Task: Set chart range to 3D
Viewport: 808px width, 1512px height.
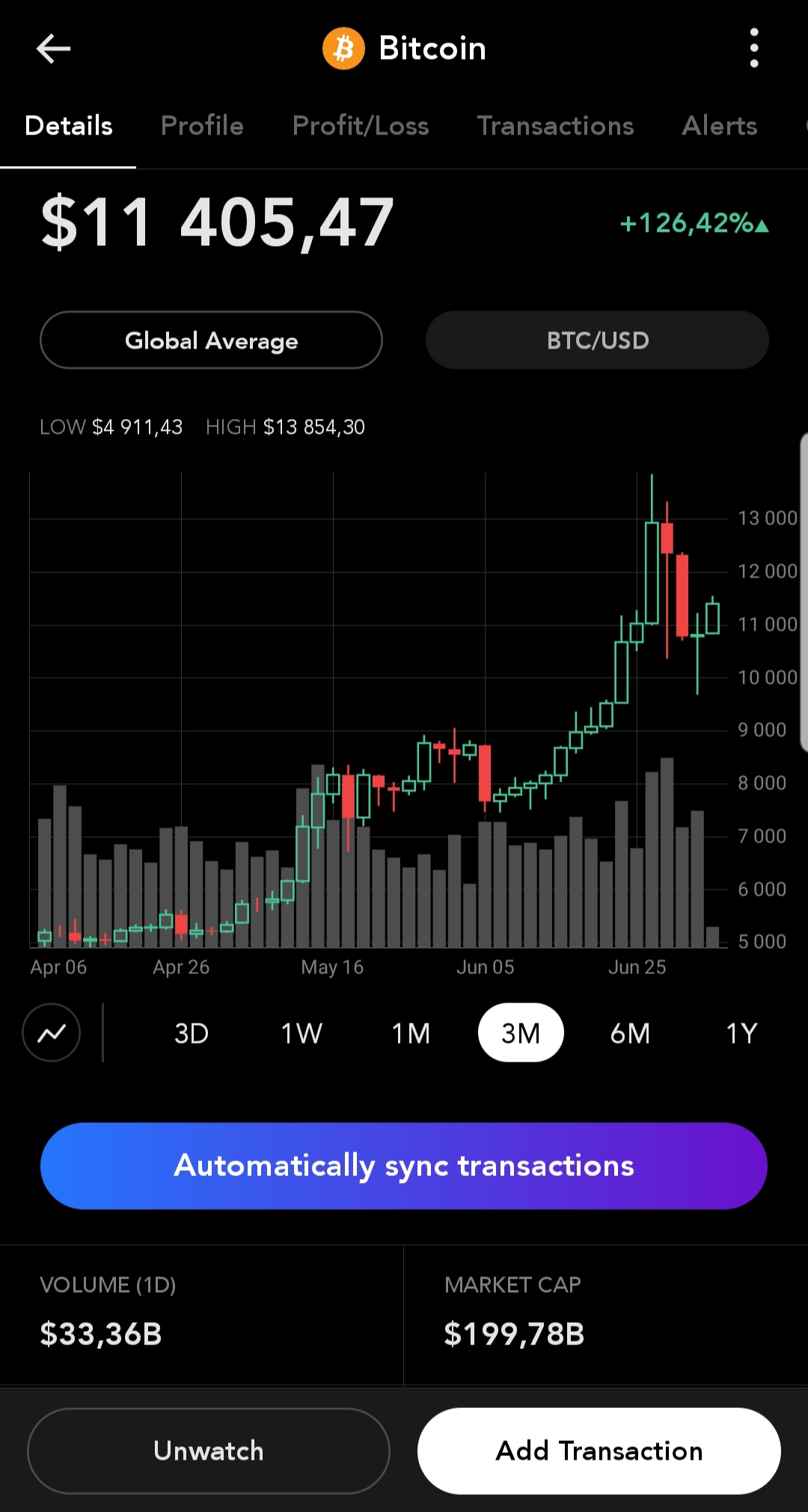Action: pyautogui.click(x=192, y=1033)
